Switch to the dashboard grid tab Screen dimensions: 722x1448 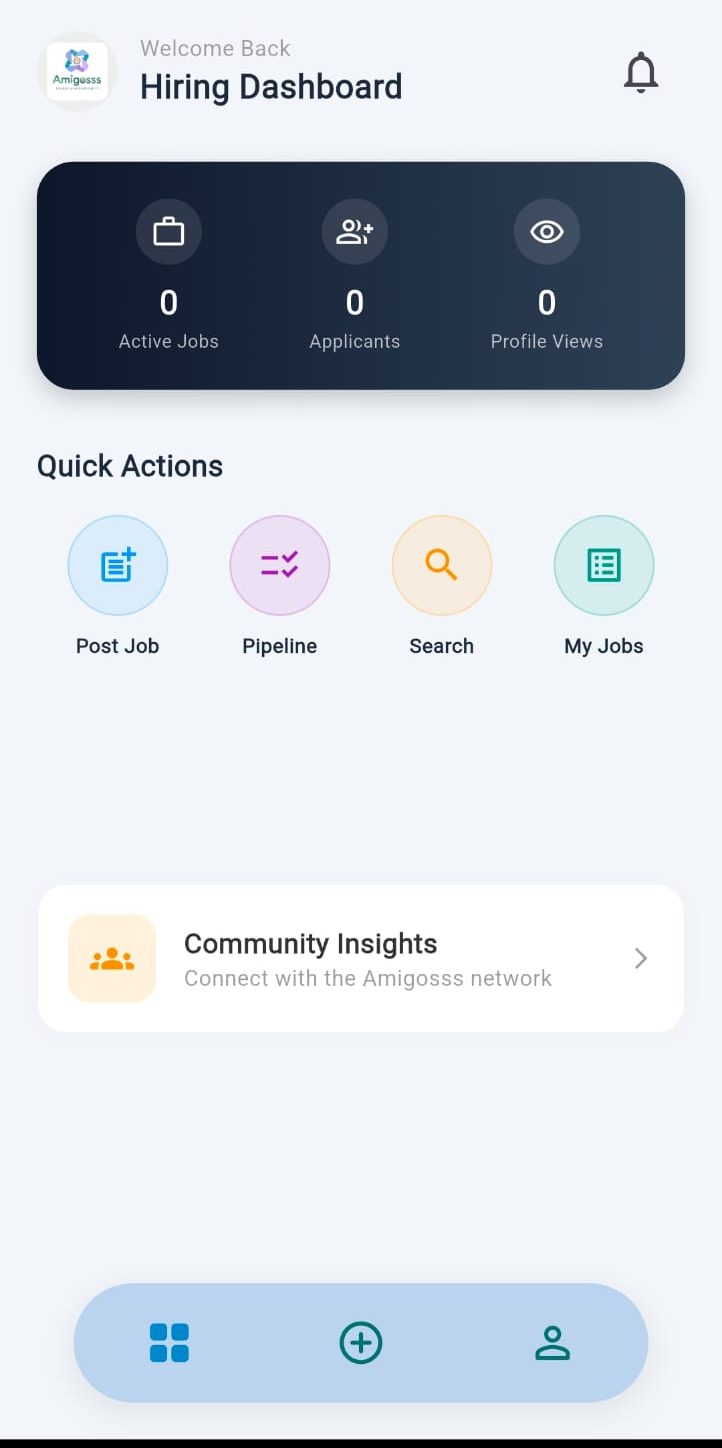(169, 1342)
